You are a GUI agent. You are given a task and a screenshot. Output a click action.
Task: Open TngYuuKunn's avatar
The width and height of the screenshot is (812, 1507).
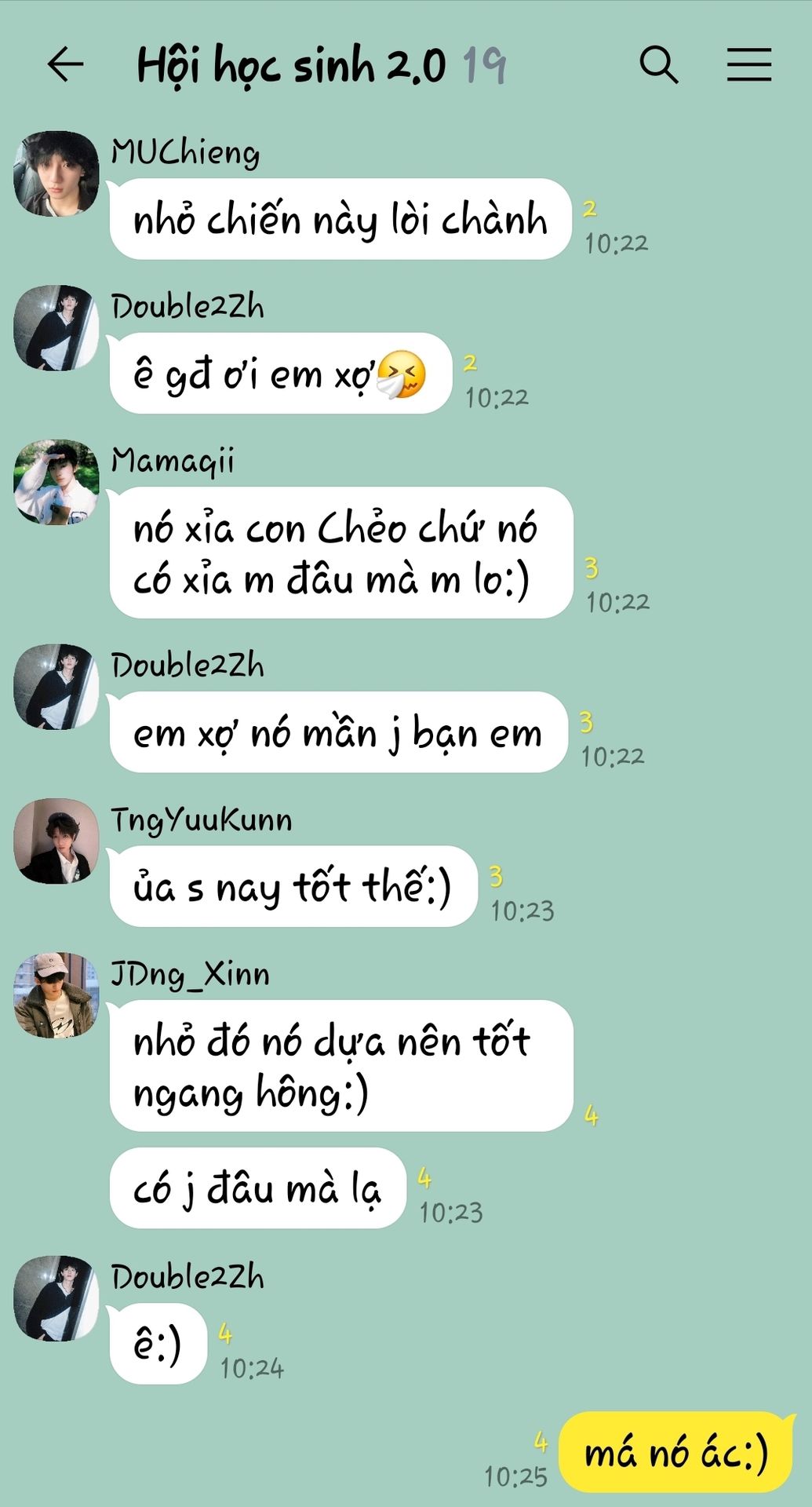[x=56, y=841]
